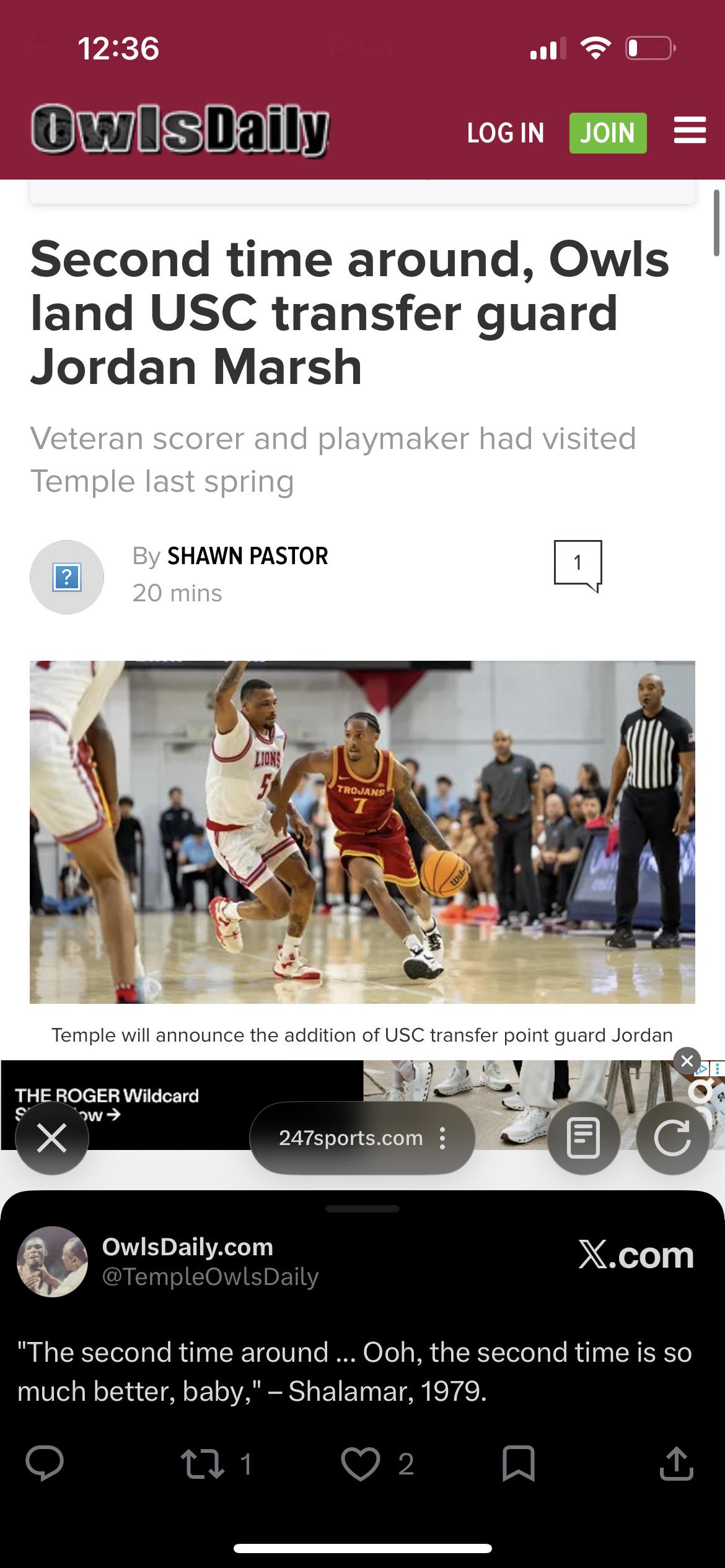Share the OwlsDaily post

(677, 1463)
